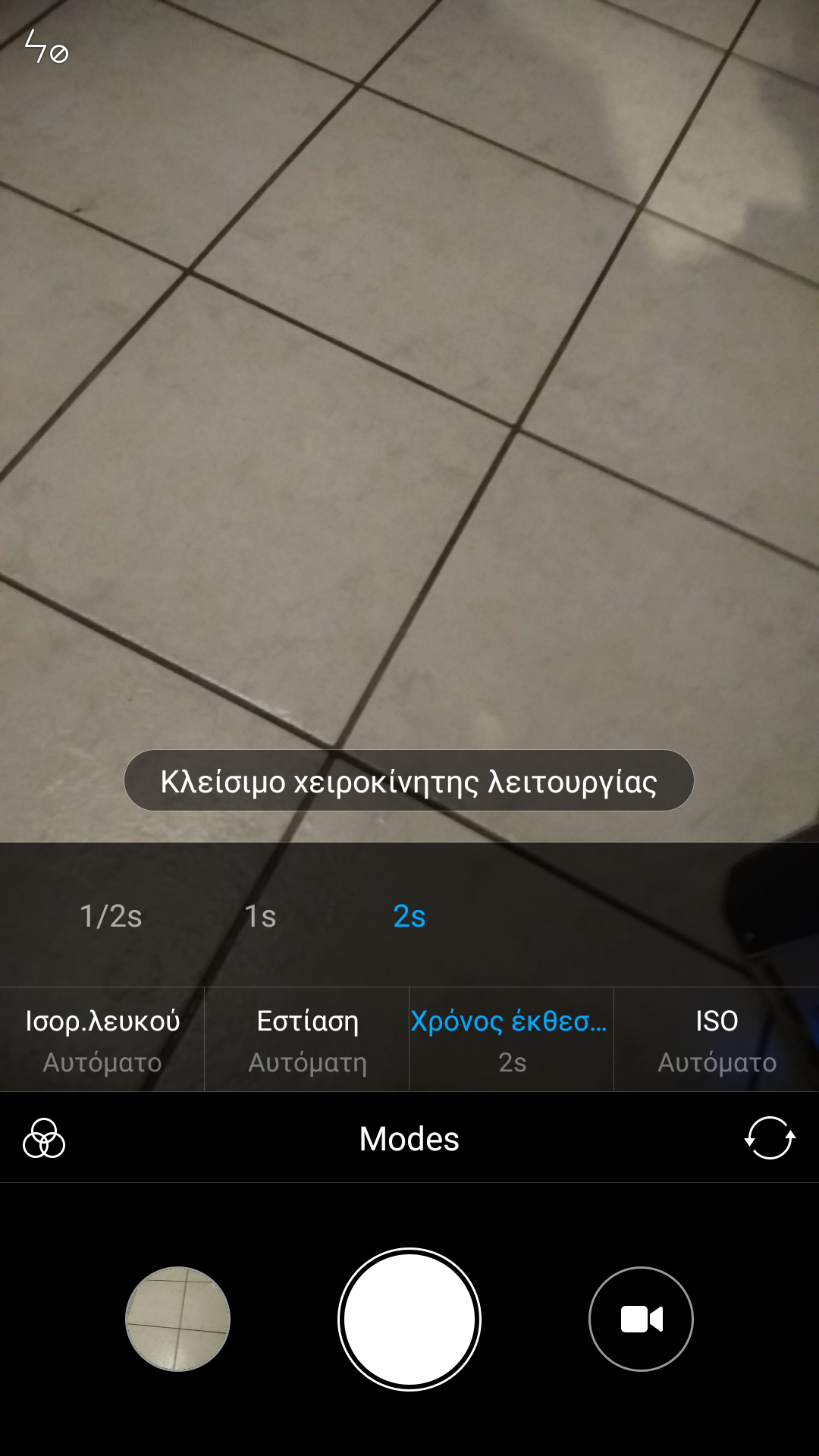Open the Modes menu

pos(409,1138)
